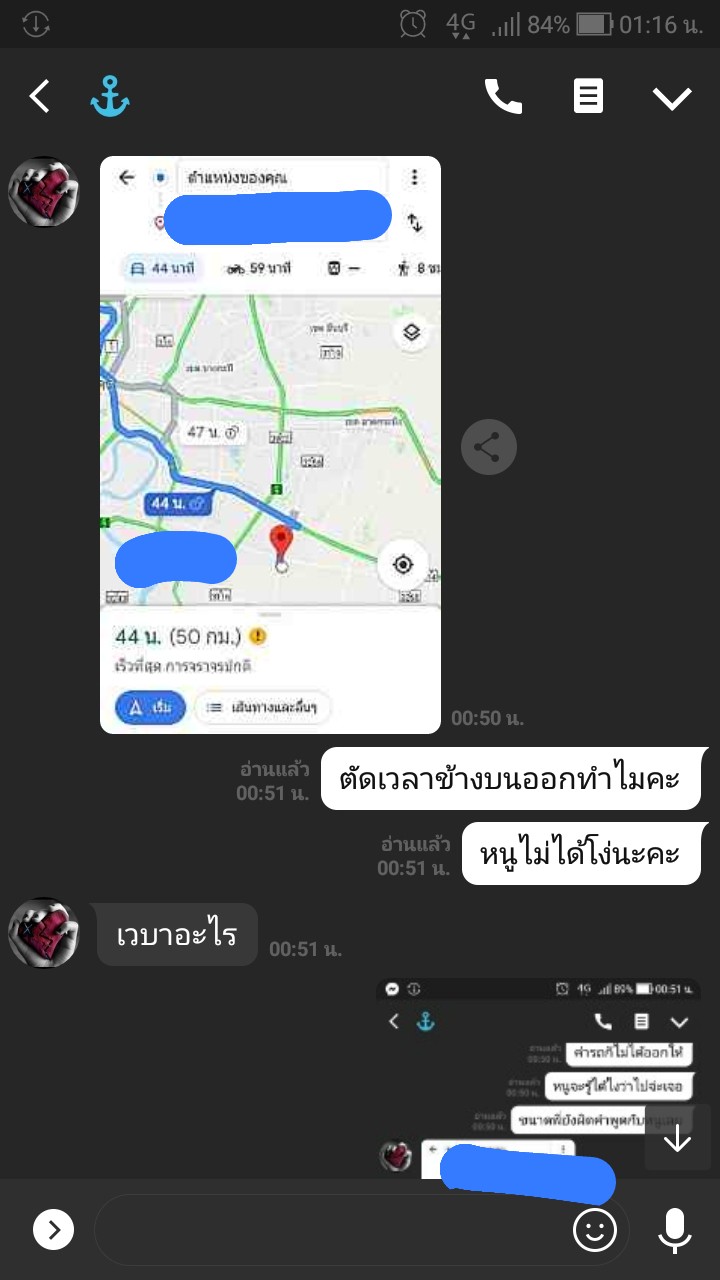Expand the chat options chevron
This screenshot has height=1280, width=720.
[672, 97]
